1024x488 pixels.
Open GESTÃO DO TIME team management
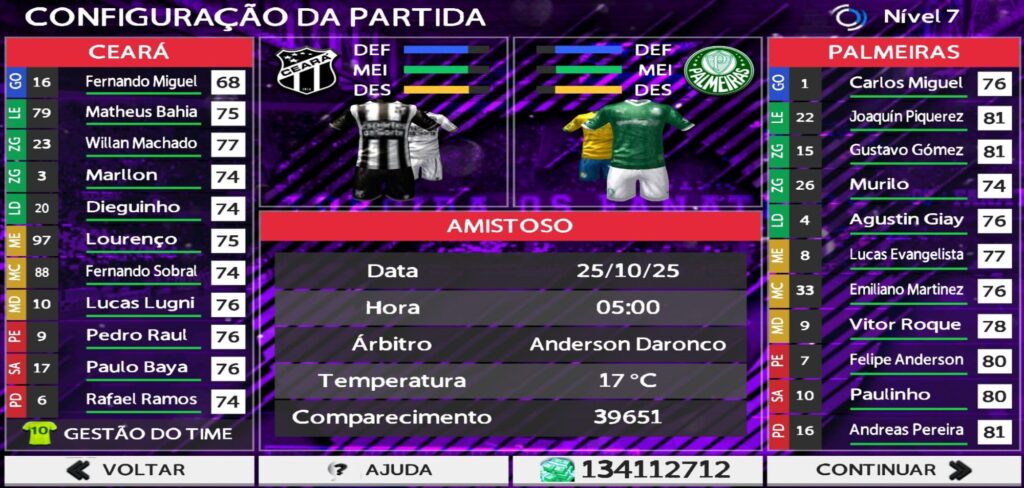point(130,434)
